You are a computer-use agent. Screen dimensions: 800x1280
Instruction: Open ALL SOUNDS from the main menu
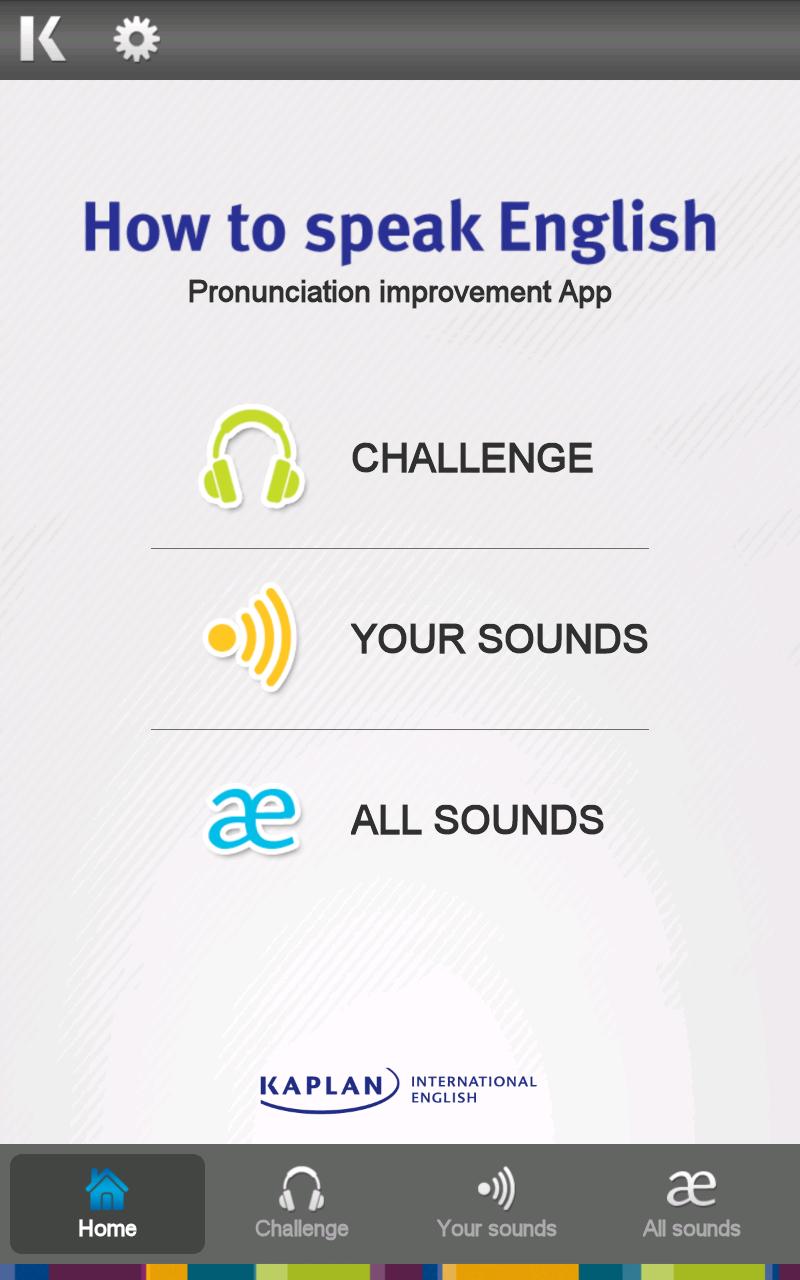coord(400,820)
